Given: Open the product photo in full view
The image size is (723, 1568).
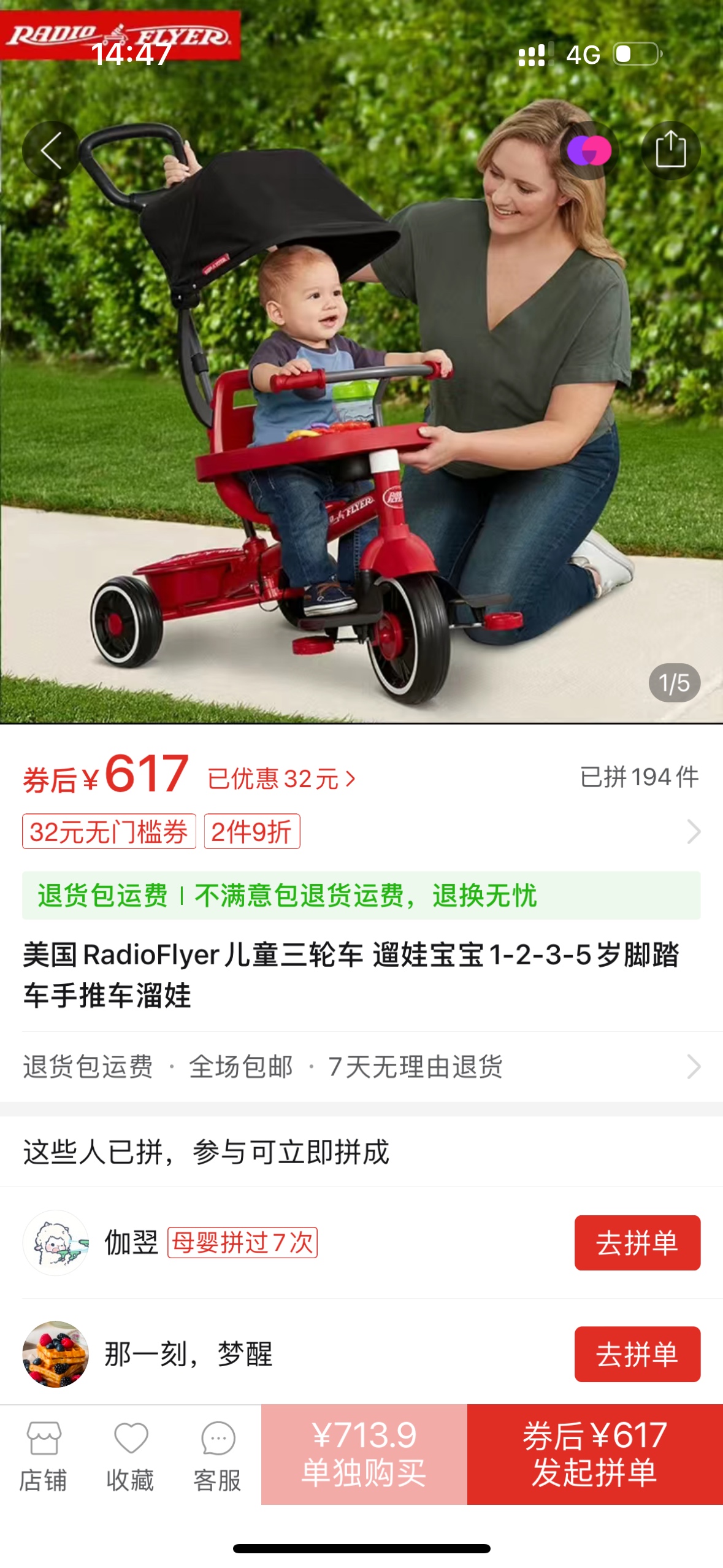Looking at the screenshot, I should pos(361,429).
